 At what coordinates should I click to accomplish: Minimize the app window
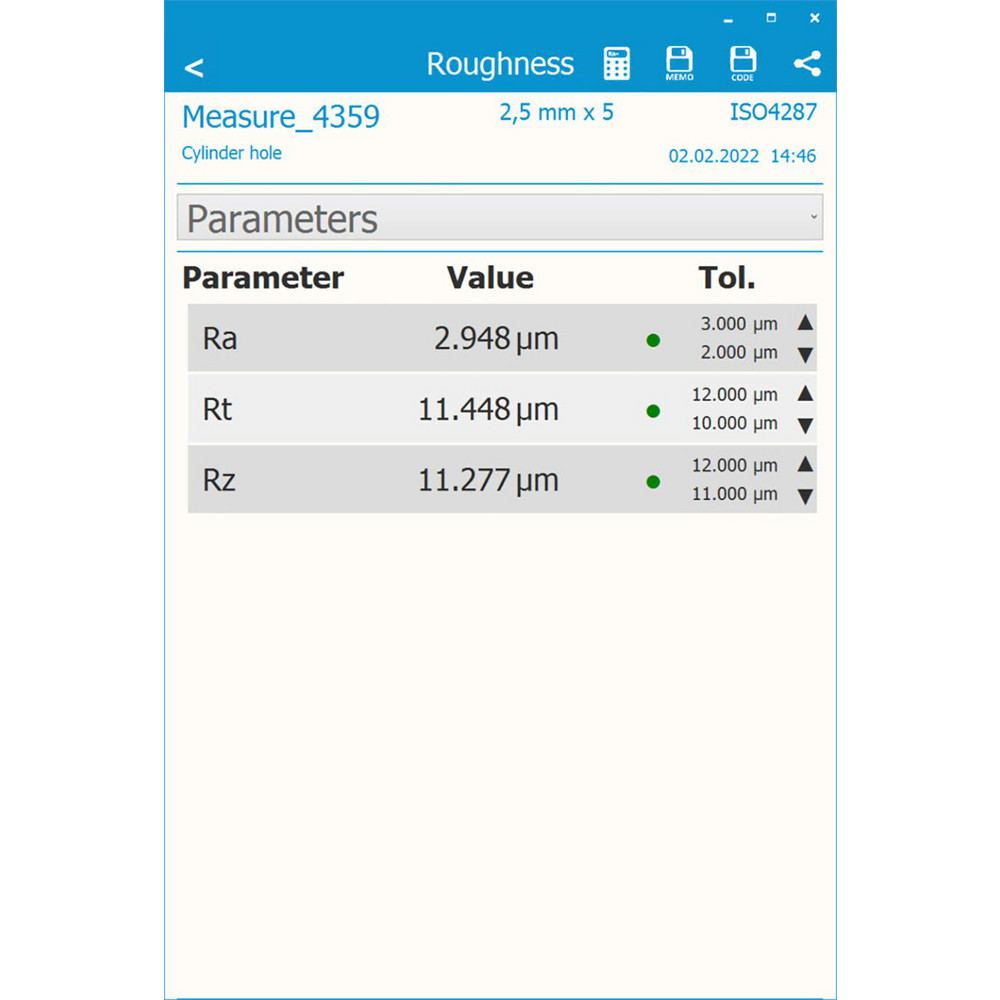click(728, 19)
